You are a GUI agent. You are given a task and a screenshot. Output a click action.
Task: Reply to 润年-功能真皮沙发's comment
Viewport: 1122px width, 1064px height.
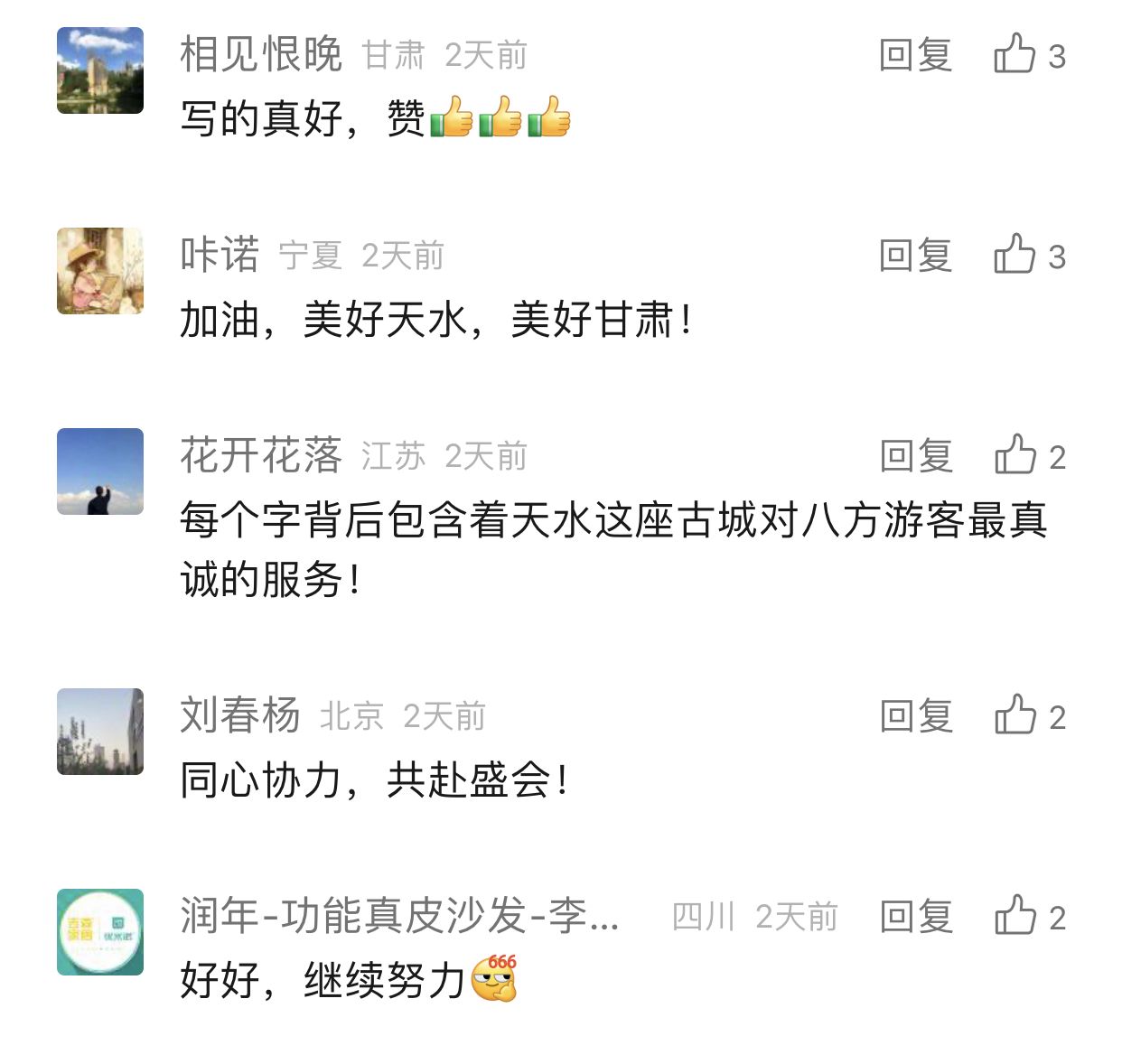pos(915,917)
